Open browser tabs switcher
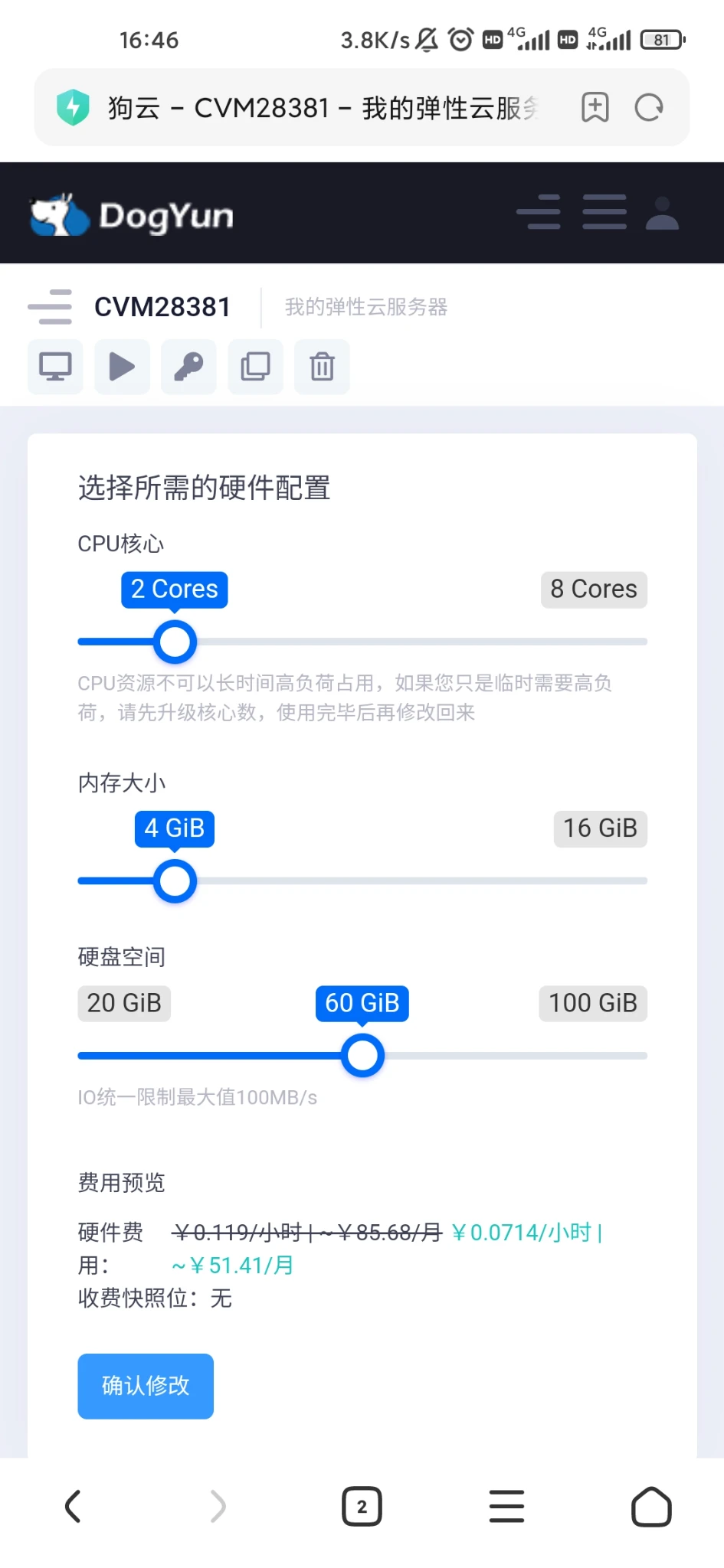Screen dimensions: 724x1568 362,1507
